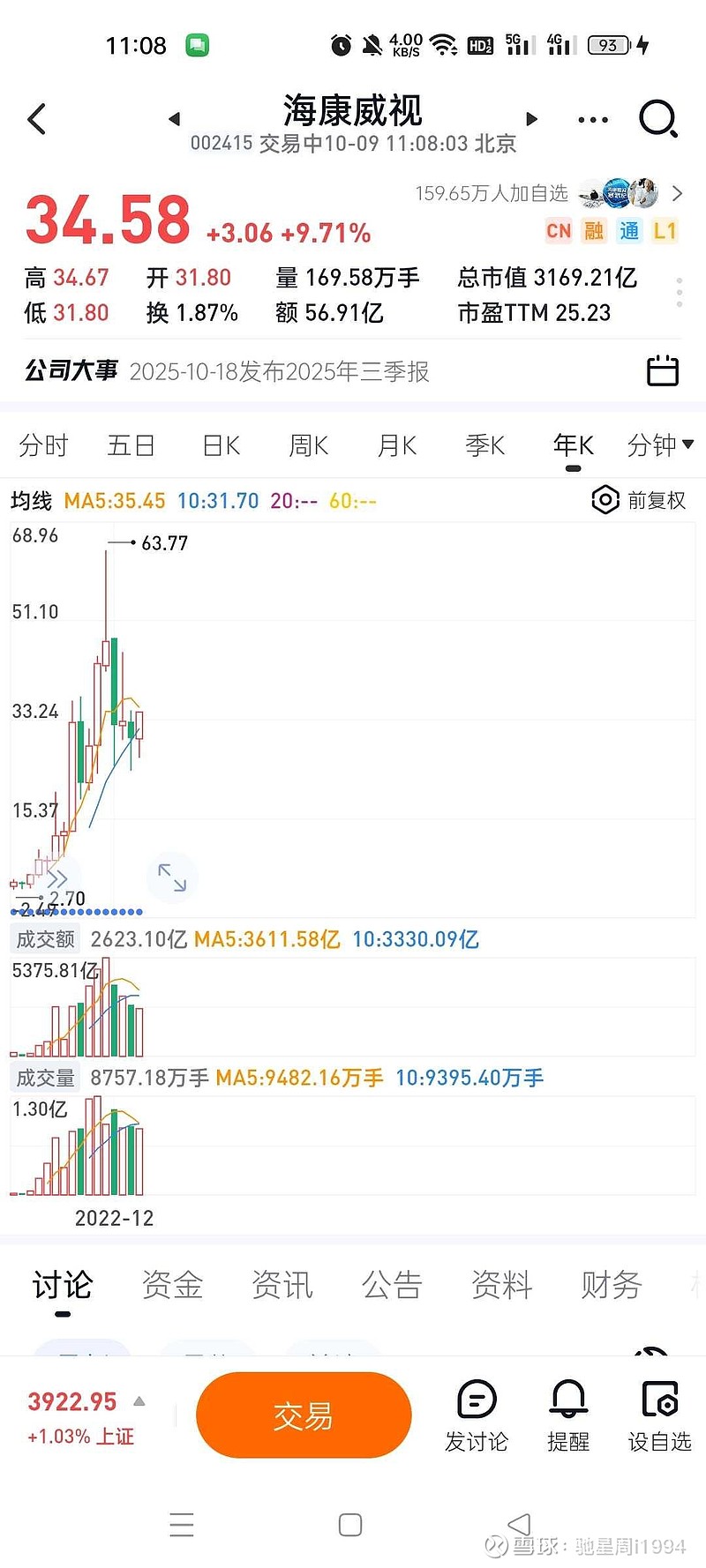706x1568 pixels.
Task: Set a price alert with 提醒
Action: 568,1415
